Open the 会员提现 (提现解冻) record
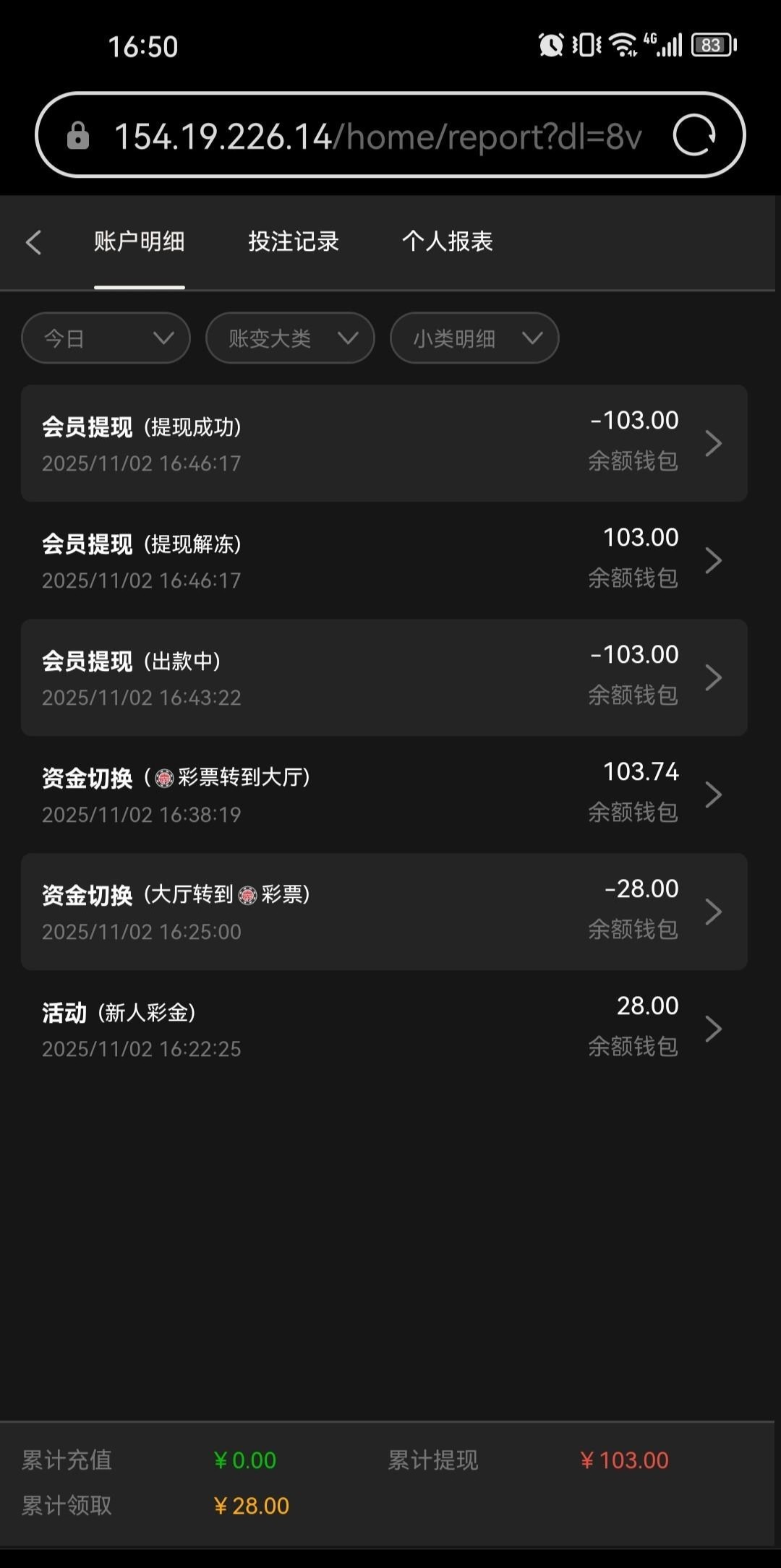Screen dimensions: 781x1568 [x=383, y=560]
